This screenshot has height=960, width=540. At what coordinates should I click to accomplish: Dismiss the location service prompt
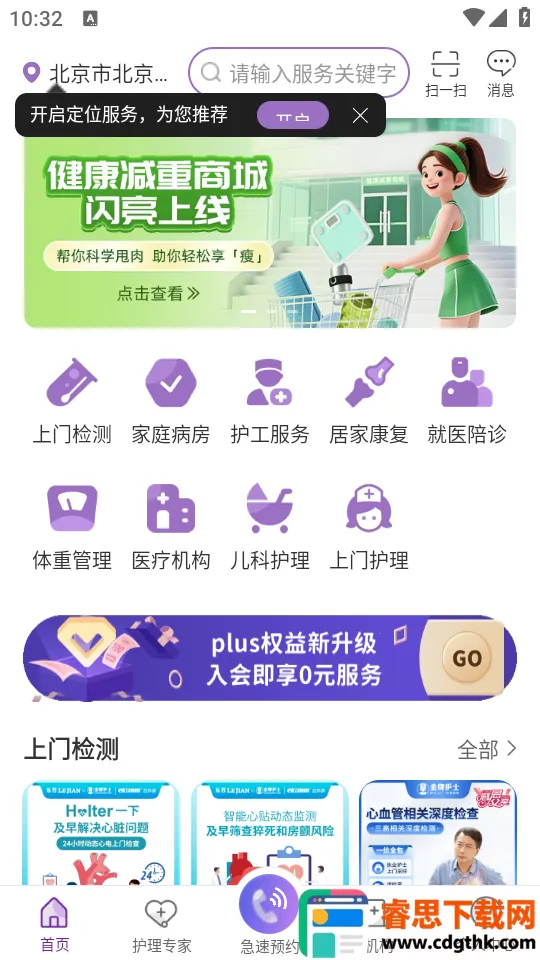361,115
